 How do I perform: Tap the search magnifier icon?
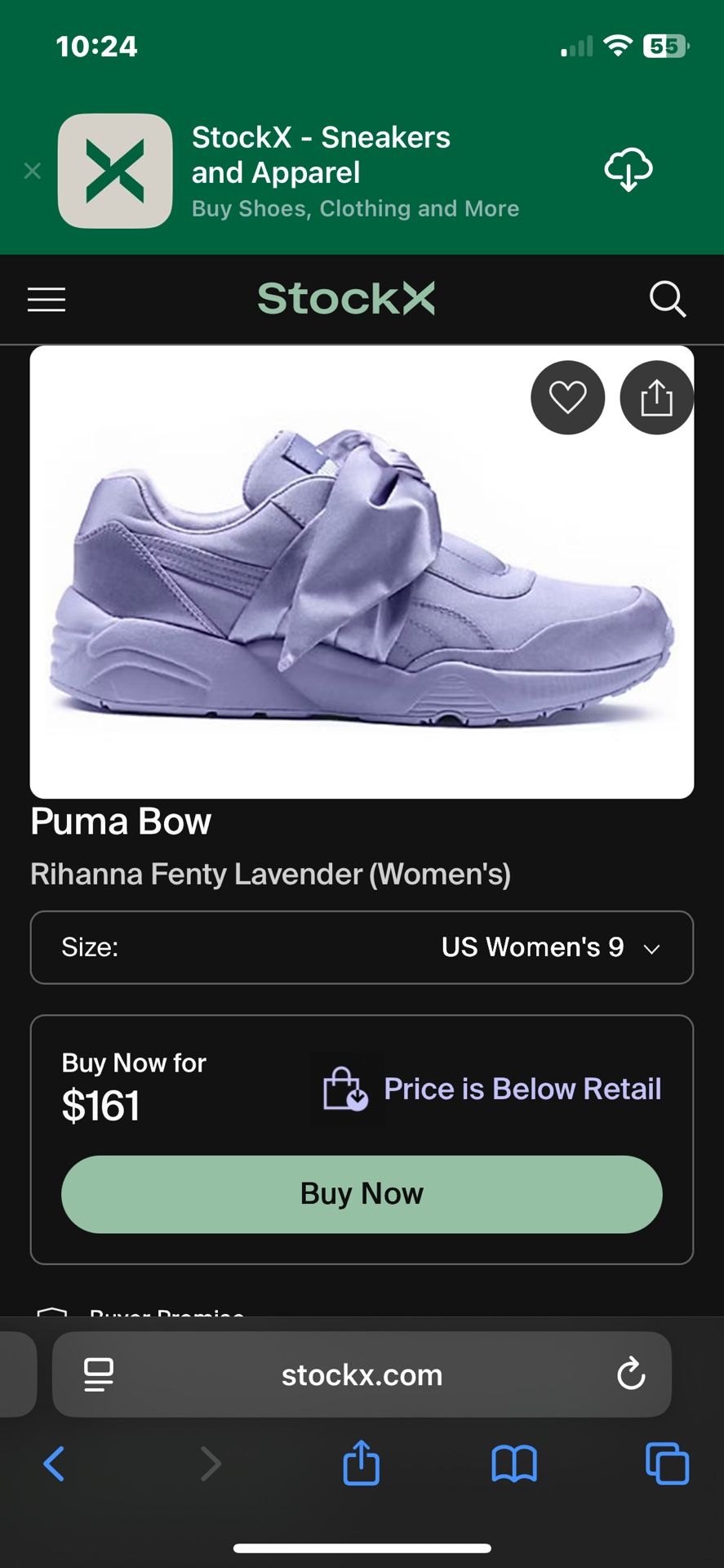(x=668, y=299)
